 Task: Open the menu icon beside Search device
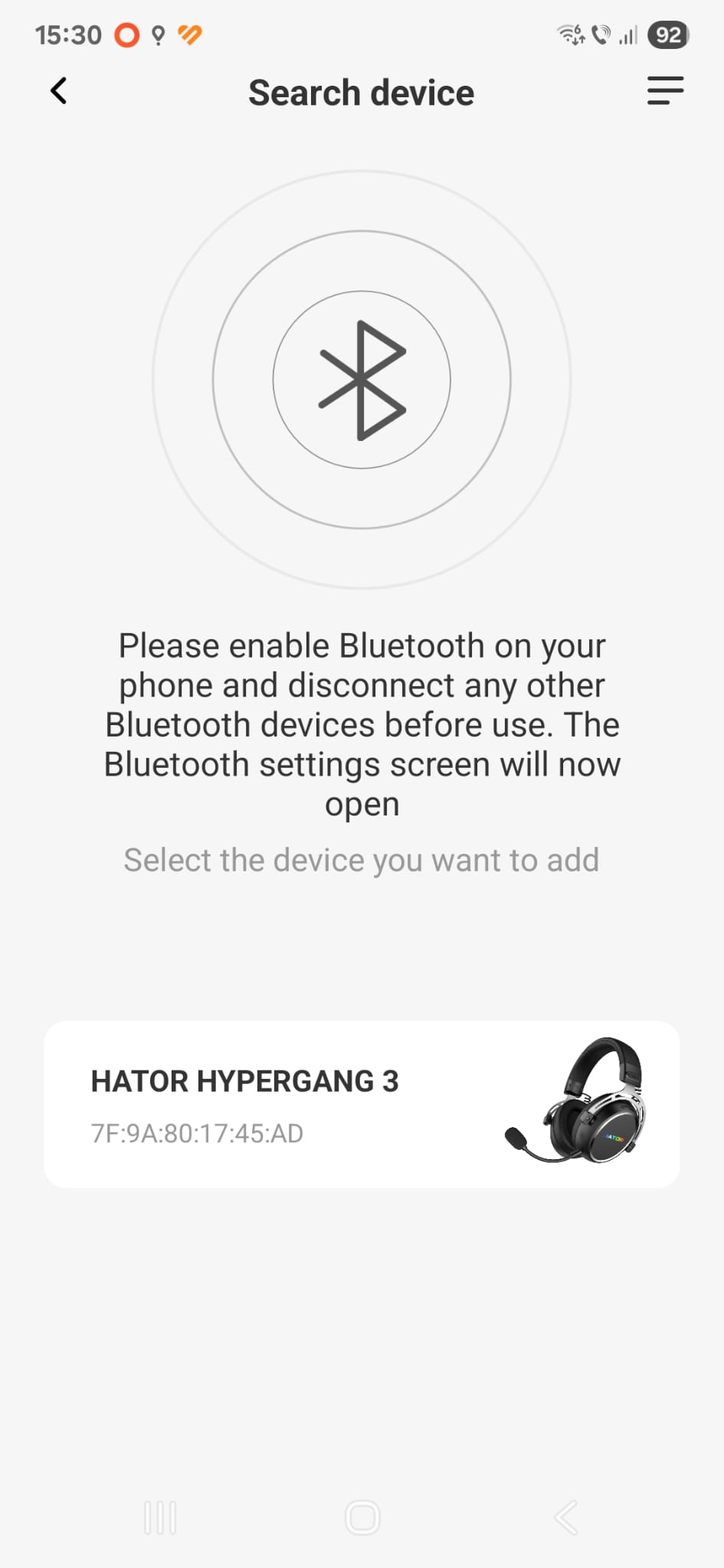665,91
